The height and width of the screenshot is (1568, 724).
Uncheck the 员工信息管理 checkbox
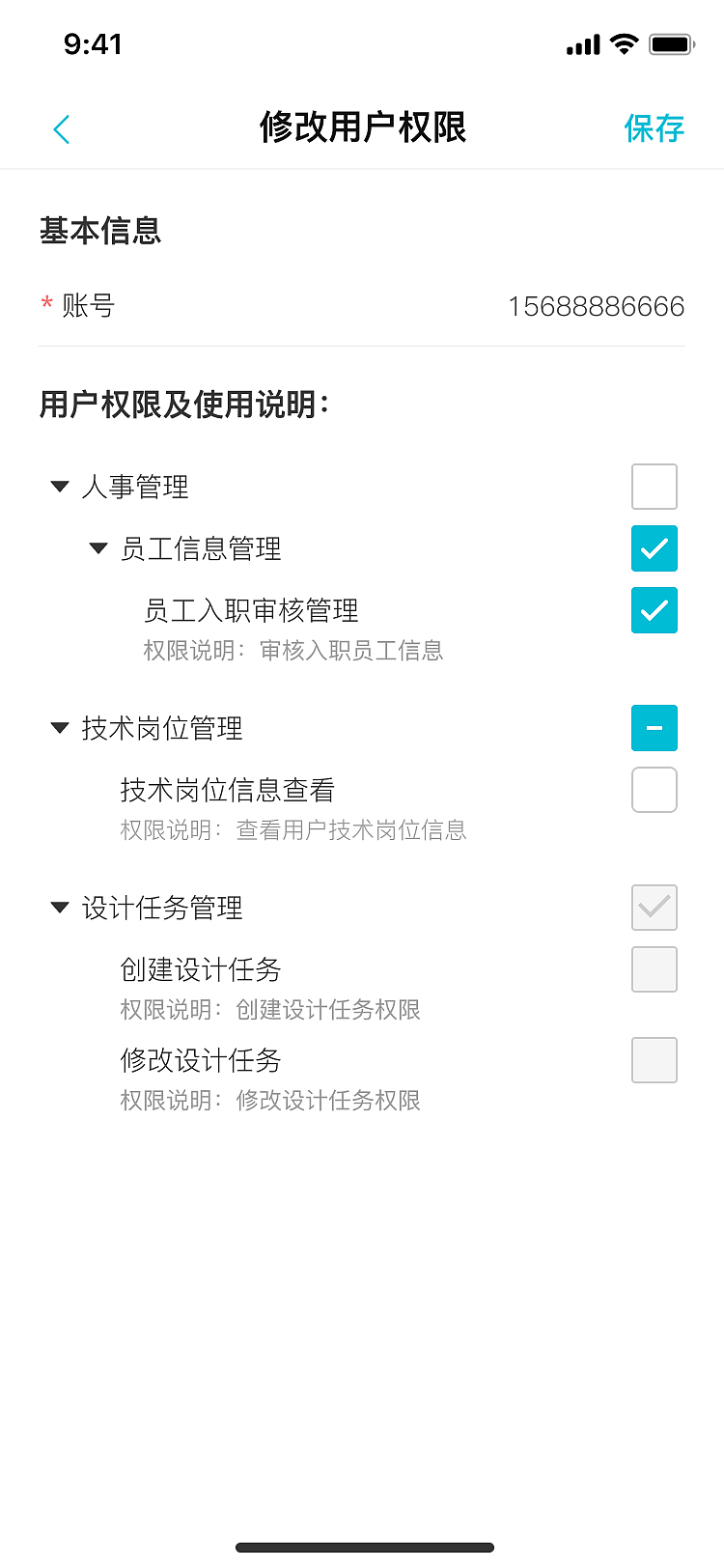click(654, 548)
